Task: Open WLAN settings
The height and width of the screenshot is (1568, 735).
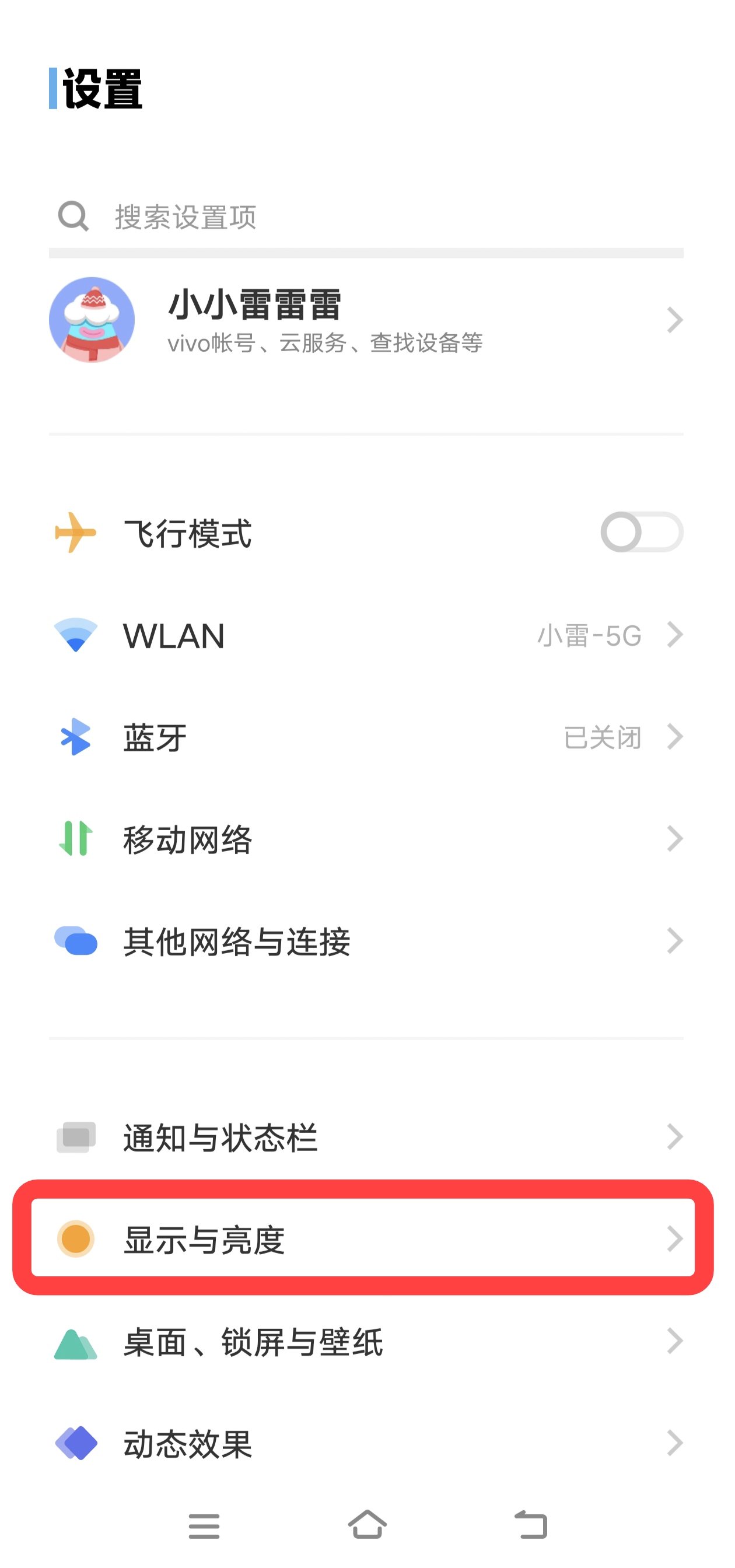Action: 365,635
